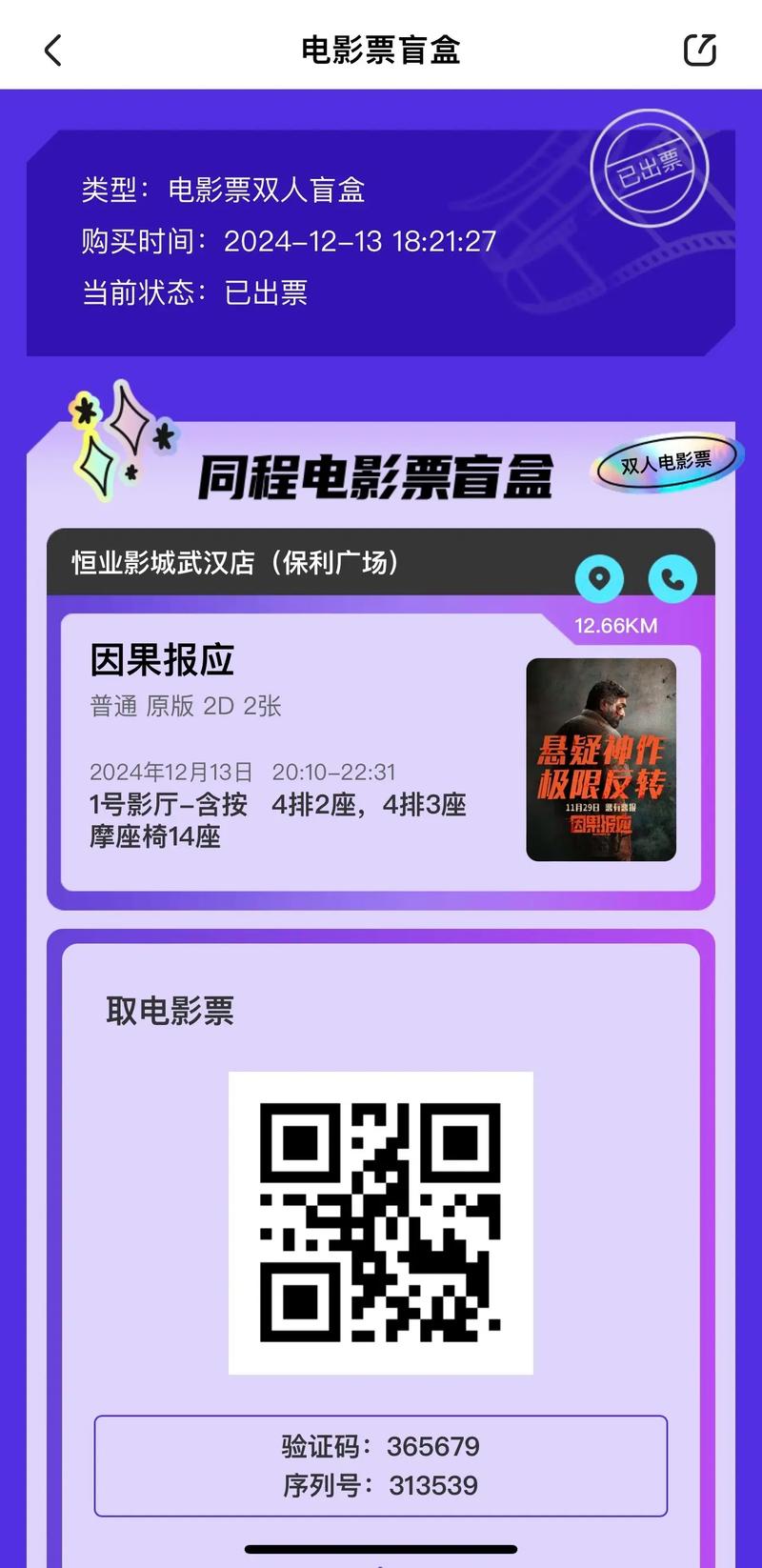
Task: Call 恒业影城武汉店 cinema
Action: (x=672, y=578)
